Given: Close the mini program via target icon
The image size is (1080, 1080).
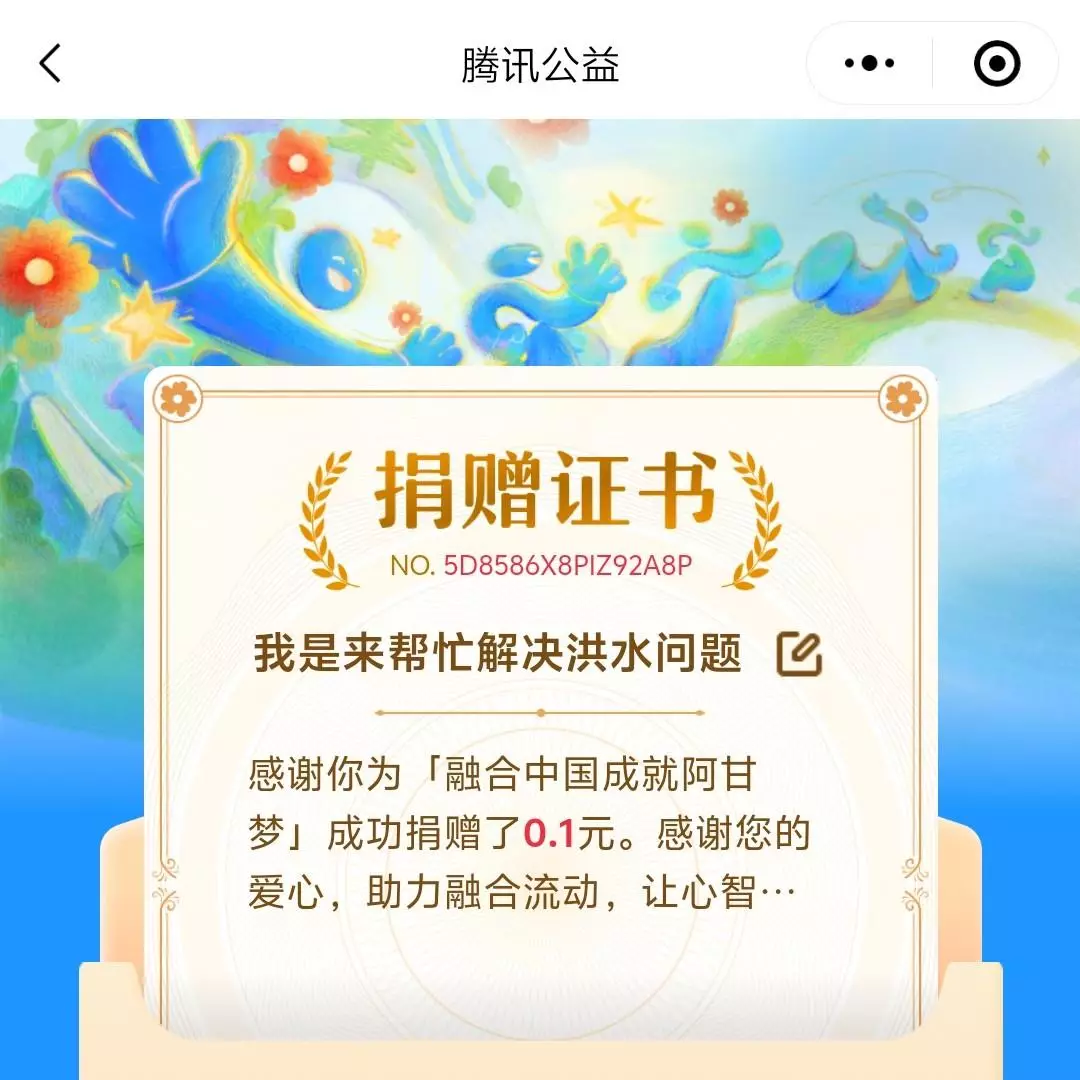Looking at the screenshot, I should point(996,64).
